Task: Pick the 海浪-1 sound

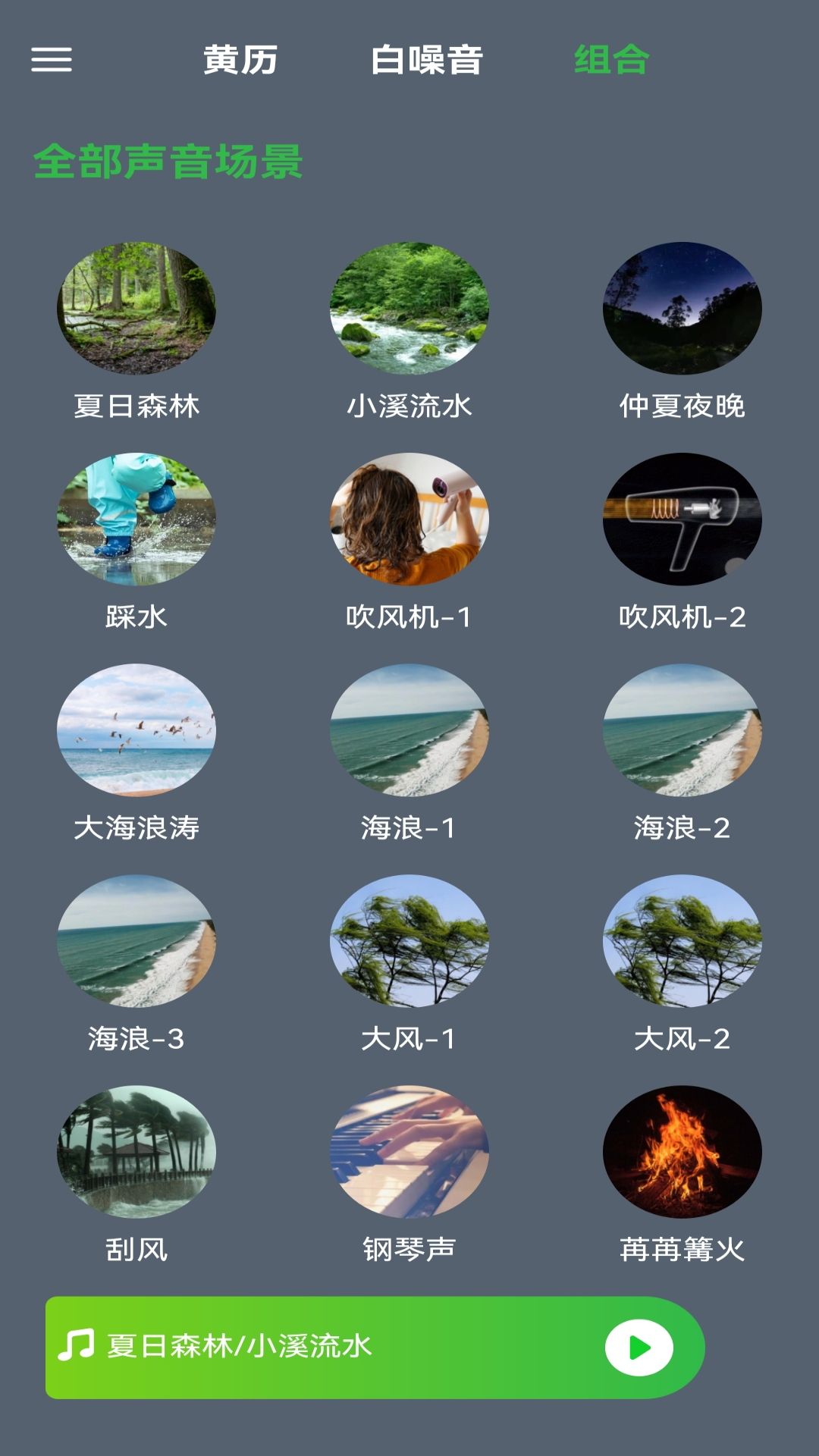Action: [x=409, y=730]
